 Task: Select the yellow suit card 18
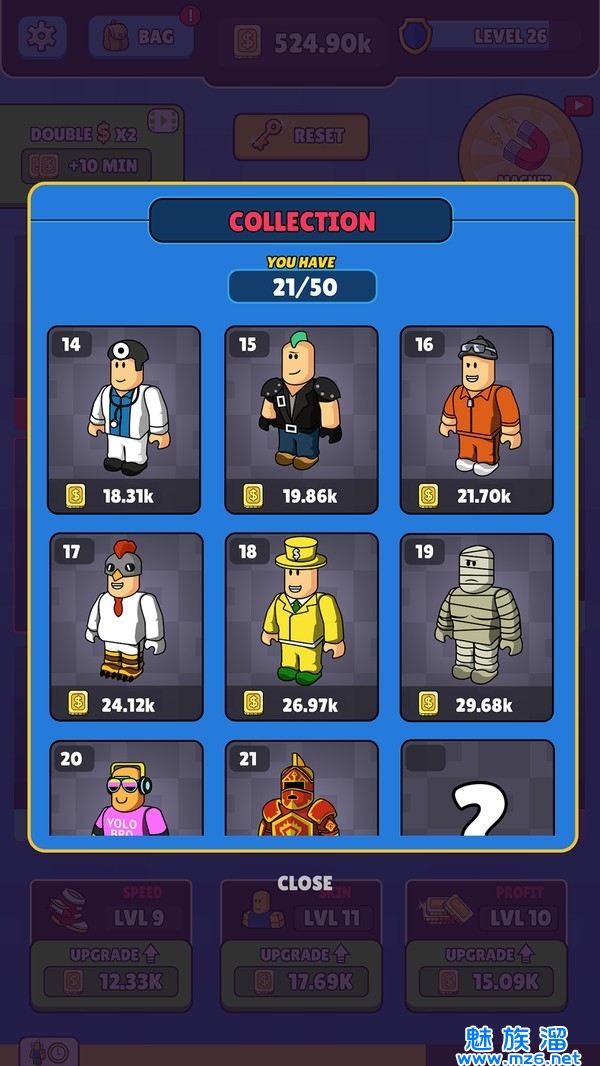[x=301, y=626]
